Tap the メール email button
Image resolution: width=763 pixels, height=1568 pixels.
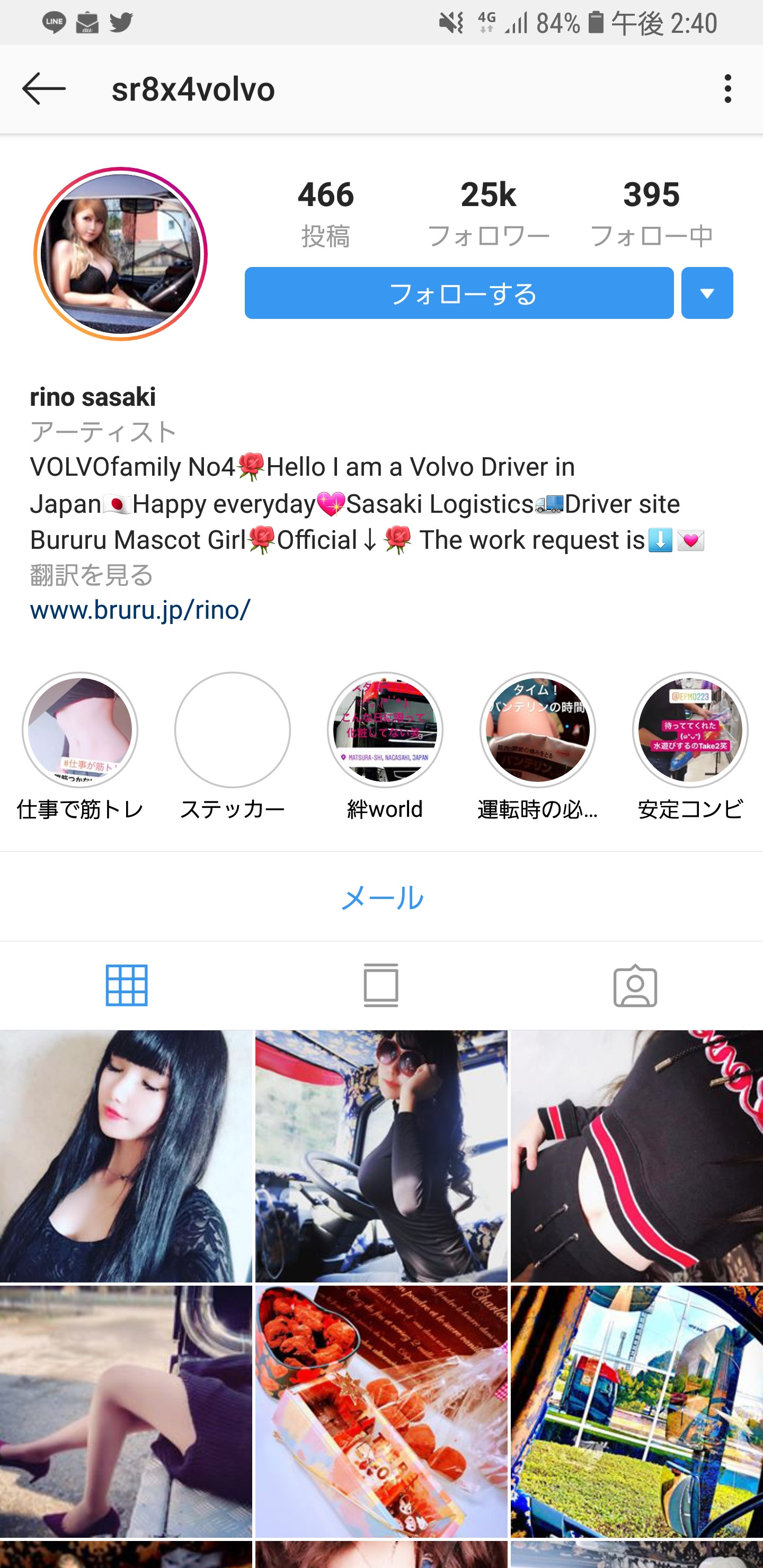click(382, 897)
